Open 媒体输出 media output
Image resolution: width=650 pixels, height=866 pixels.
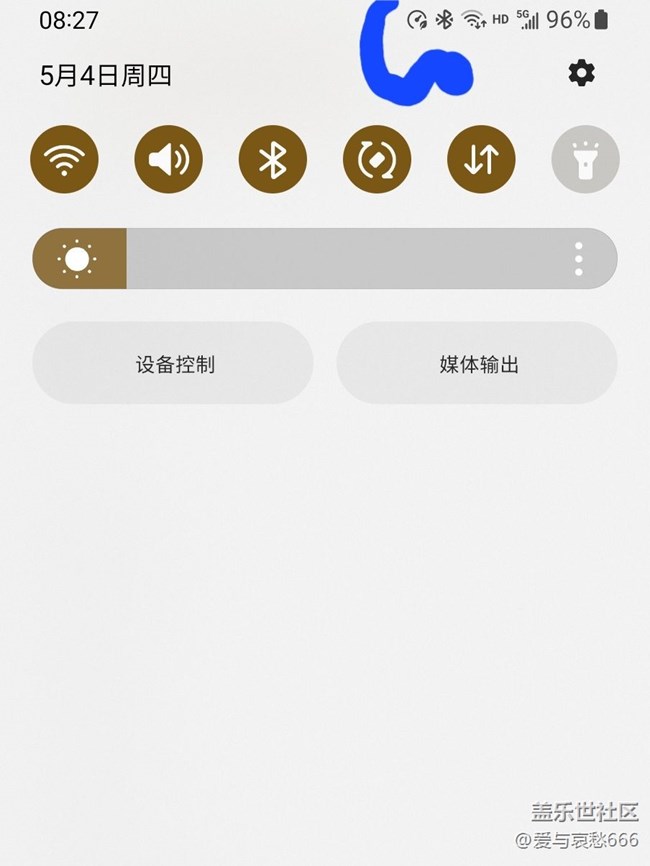477,363
